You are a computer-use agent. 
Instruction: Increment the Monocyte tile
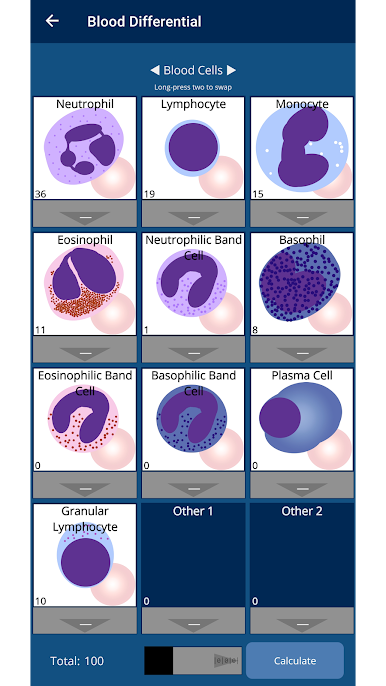coord(302,148)
